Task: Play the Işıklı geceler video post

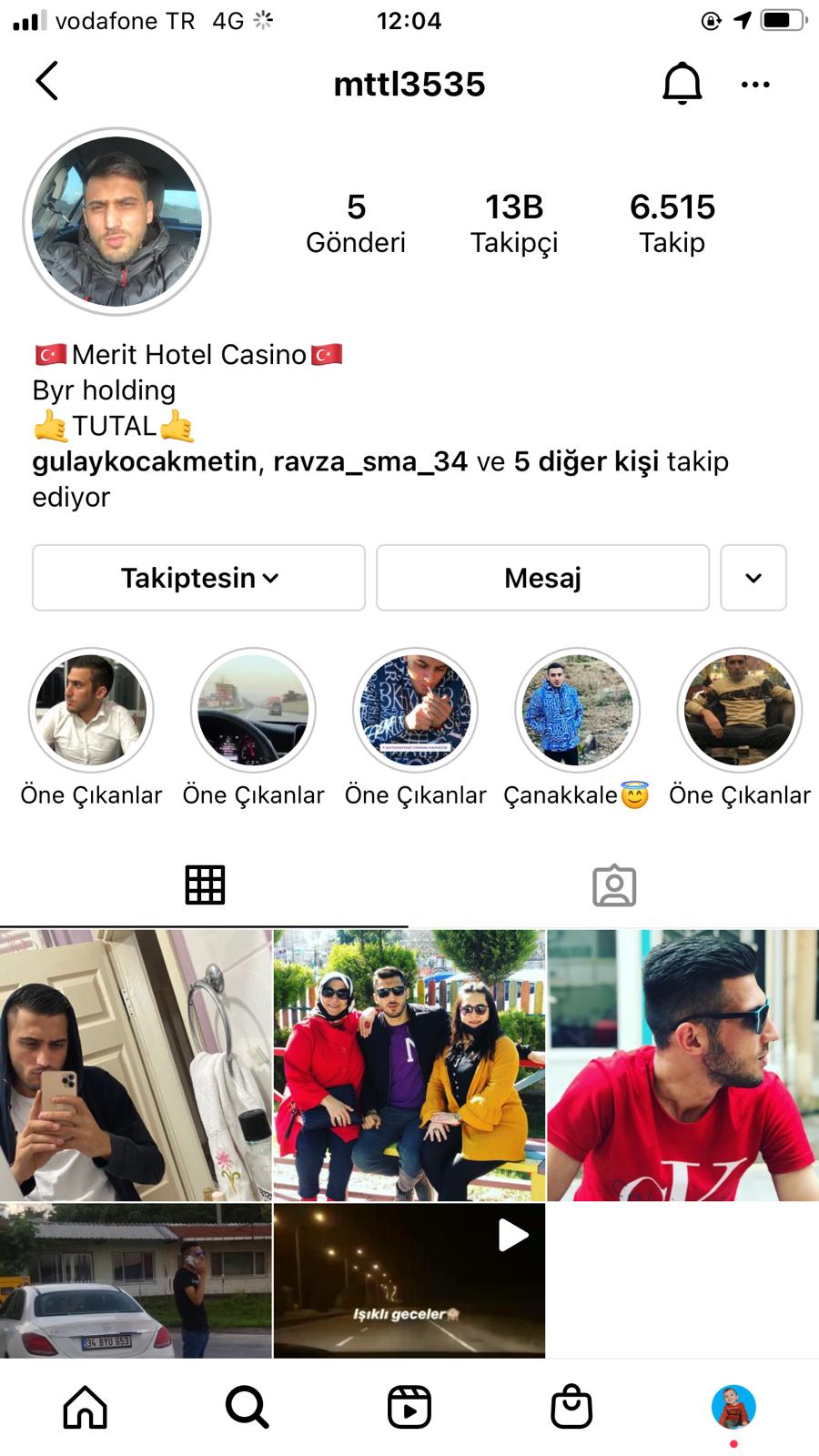Action: pos(409,1280)
